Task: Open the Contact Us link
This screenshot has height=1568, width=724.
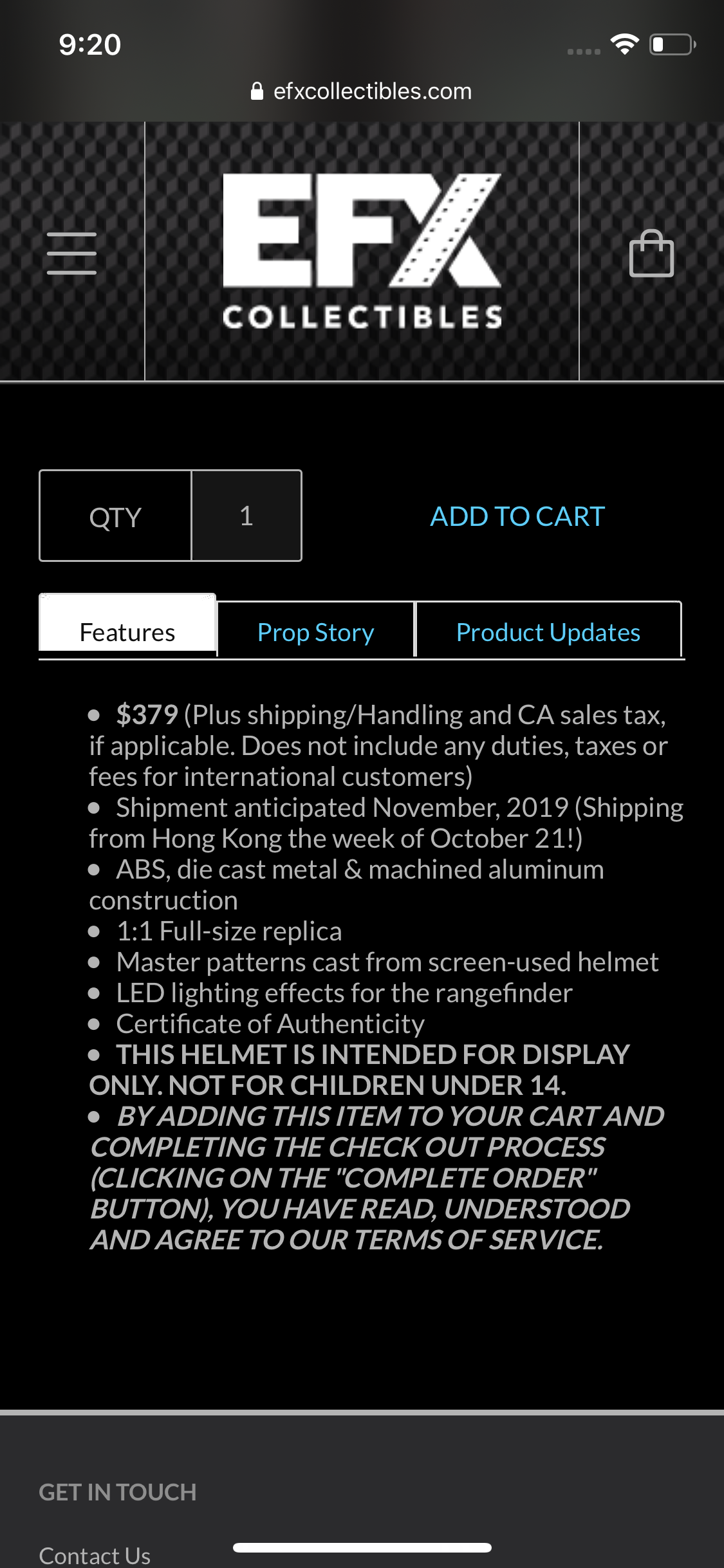Action: tap(95, 1555)
